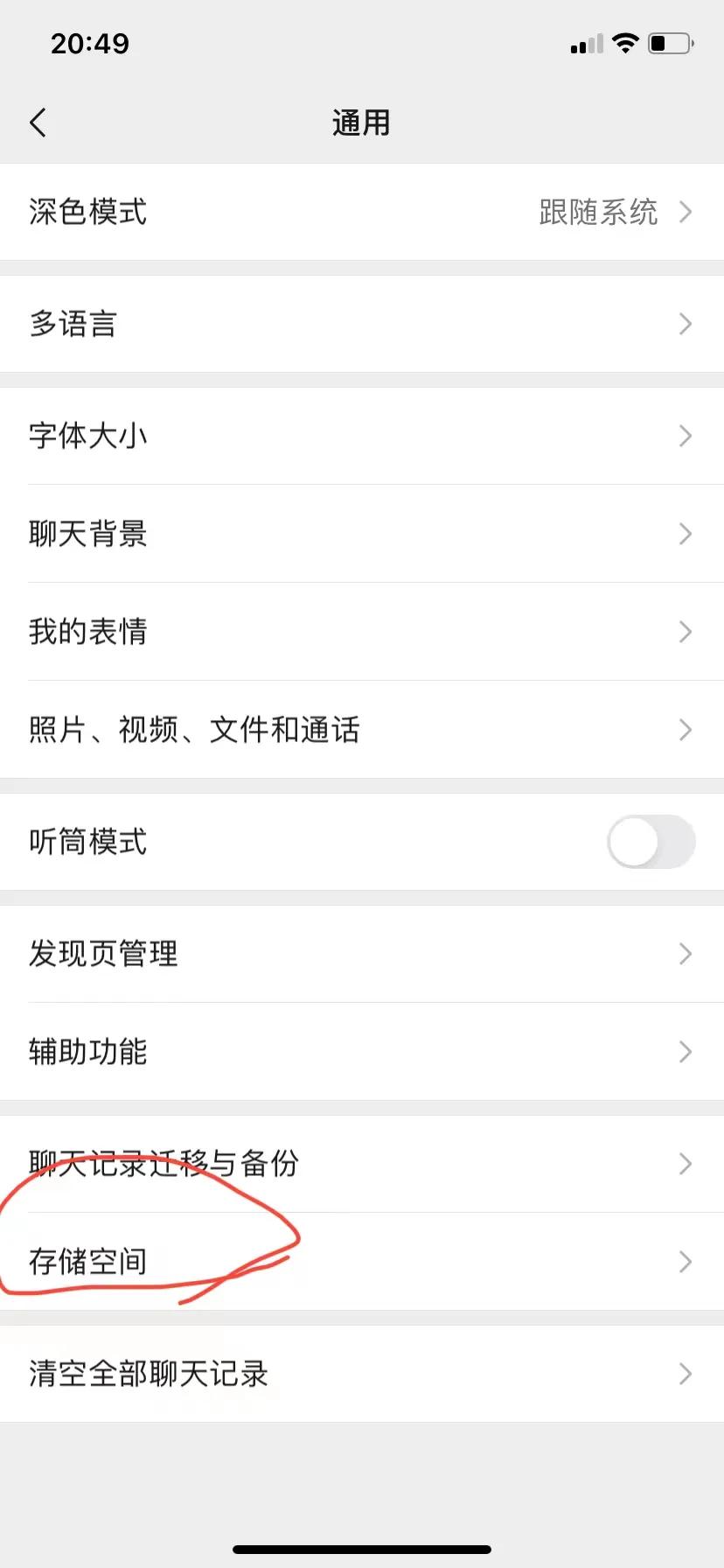Click the chevron next to 存储空间
Image resolution: width=724 pixels, height=1568 pixels.
pos(686,1262)
